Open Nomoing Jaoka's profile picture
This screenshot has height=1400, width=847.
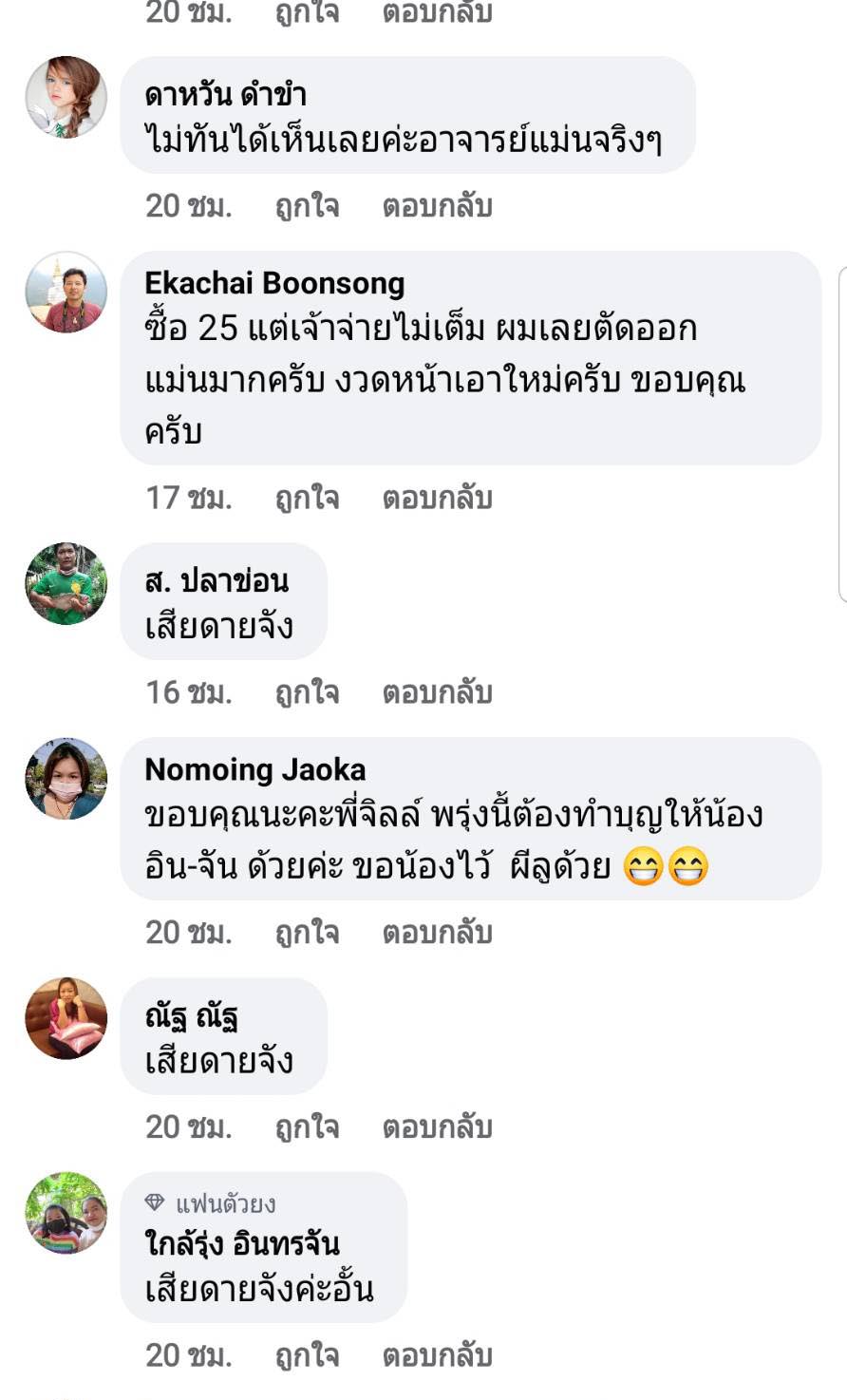click(x=66, y=779)
